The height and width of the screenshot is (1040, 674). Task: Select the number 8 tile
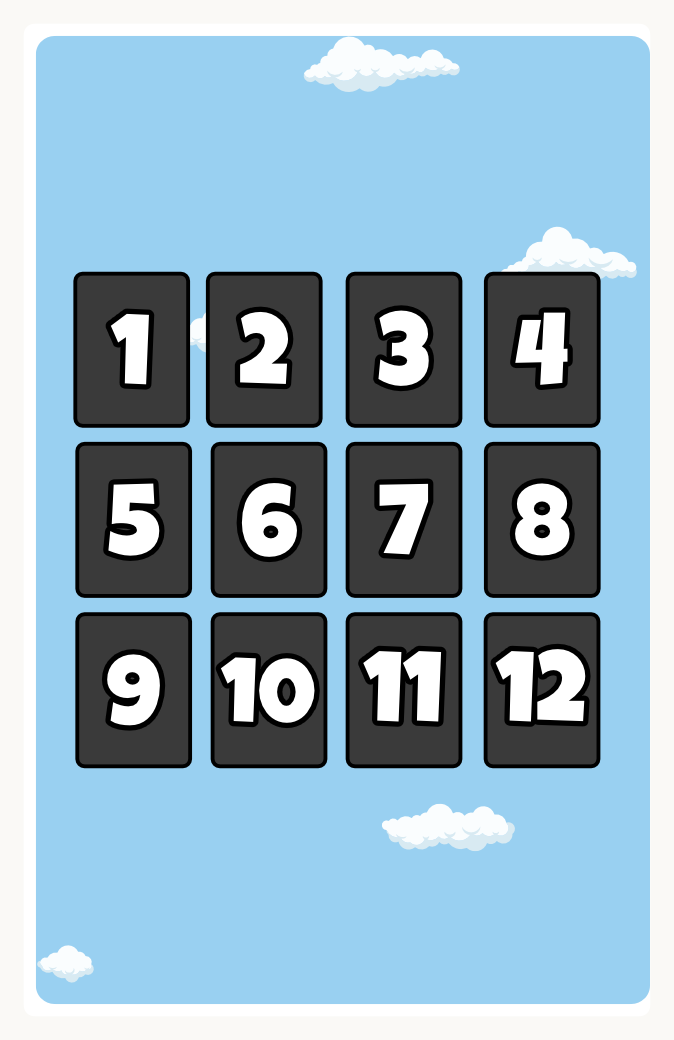pyautogui.click(x=542, y=520)
